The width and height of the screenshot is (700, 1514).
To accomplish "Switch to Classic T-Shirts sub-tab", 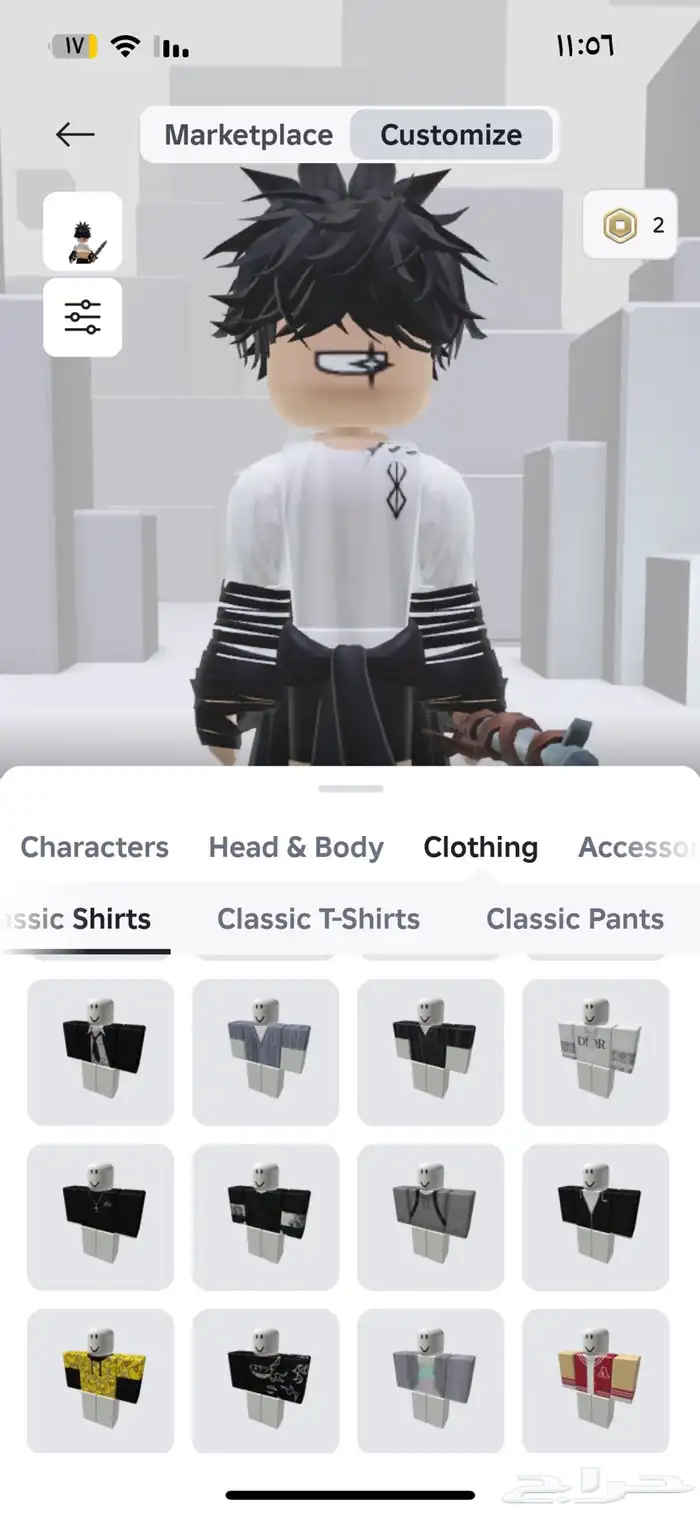I will [x=318, y=919].
